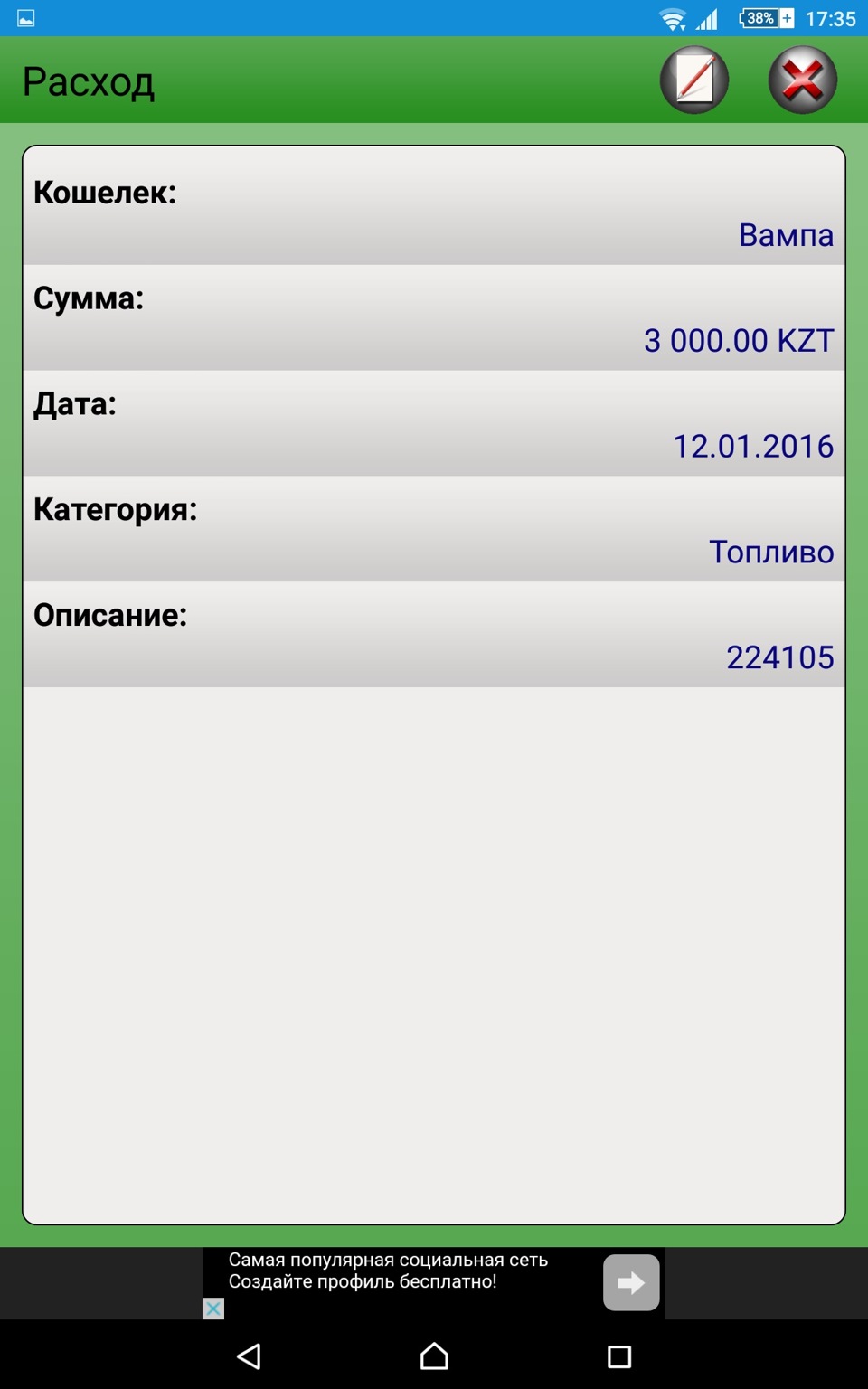Edit this expense with the notepad icon
868x1389 pixels.
(694, 80)
